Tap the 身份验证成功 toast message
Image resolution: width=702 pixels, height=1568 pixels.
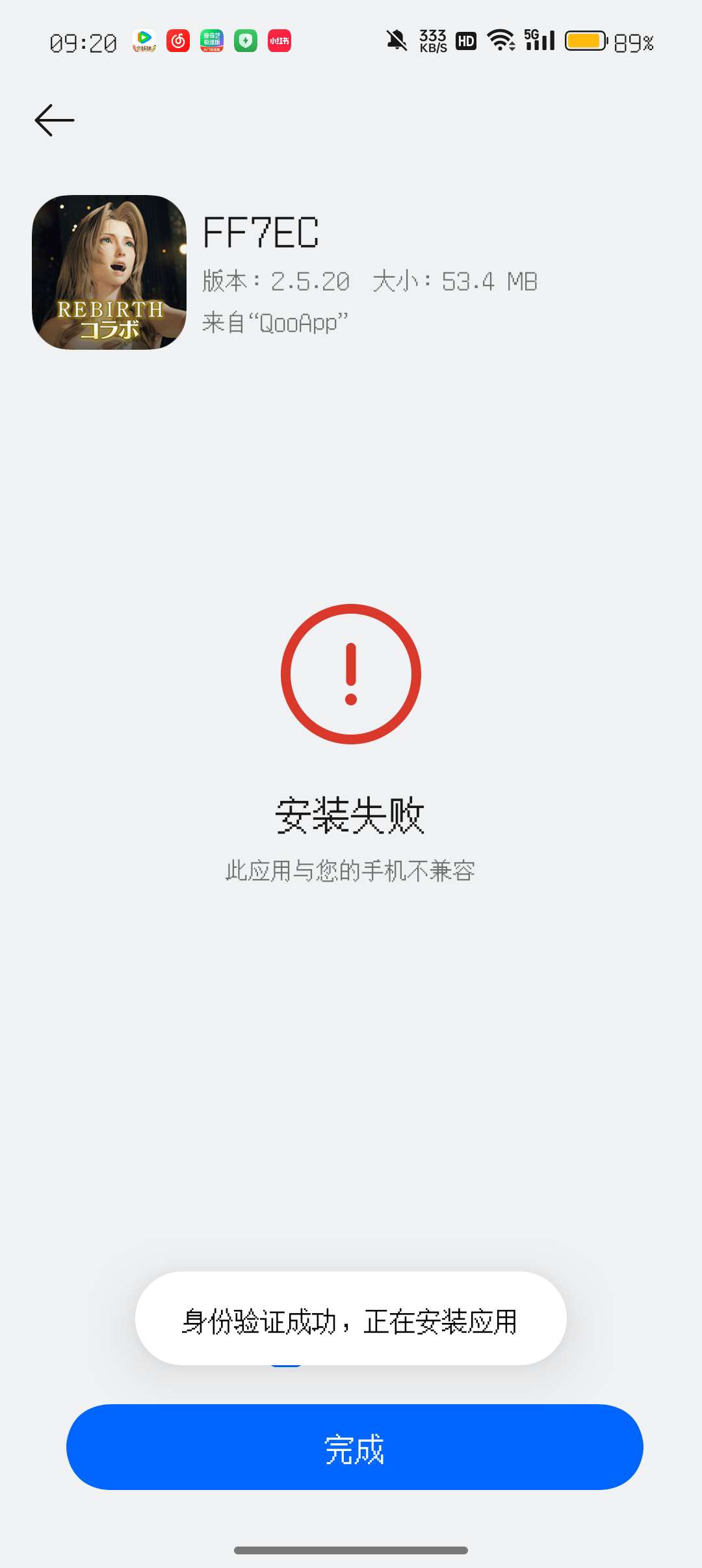pyautogui.click(x=351, y=1324)
